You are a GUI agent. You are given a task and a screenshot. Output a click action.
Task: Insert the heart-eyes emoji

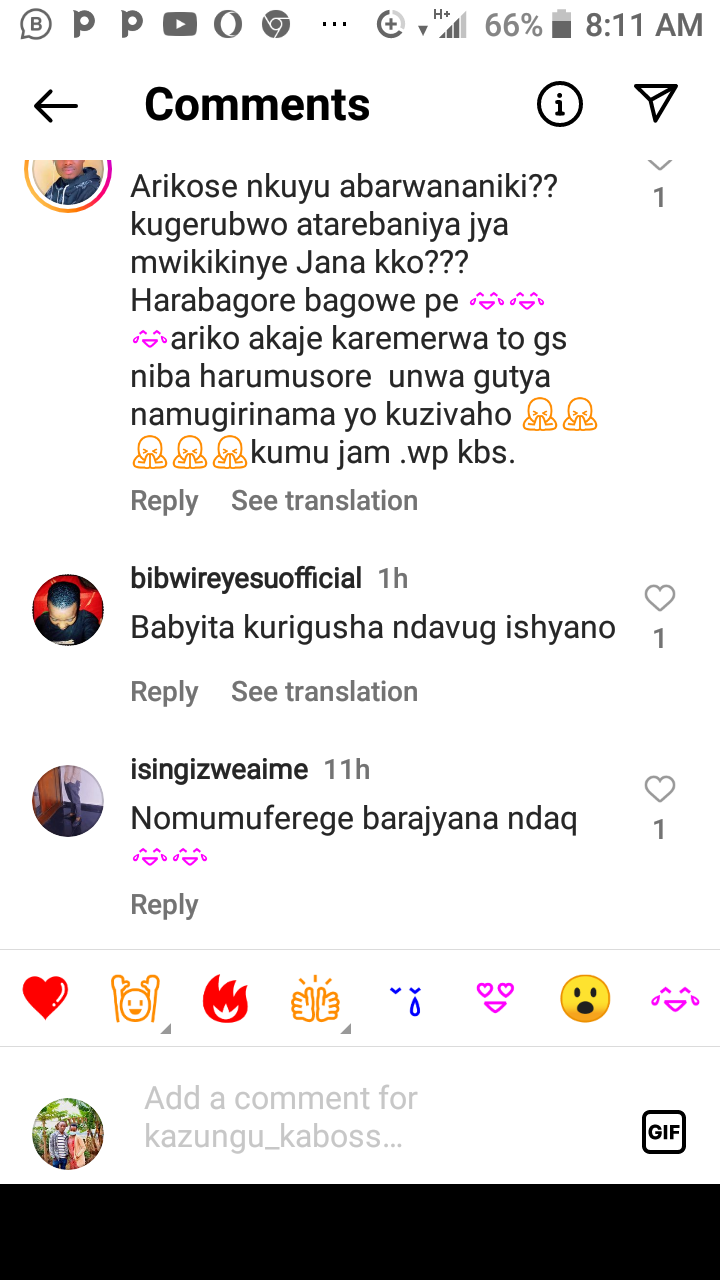pyautogui.click(x=495, y=999)
